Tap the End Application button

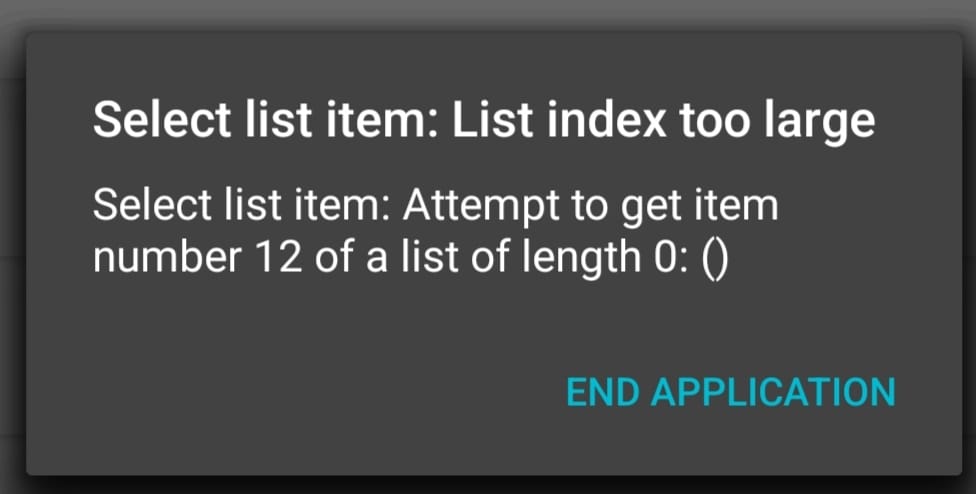point(730,392)
